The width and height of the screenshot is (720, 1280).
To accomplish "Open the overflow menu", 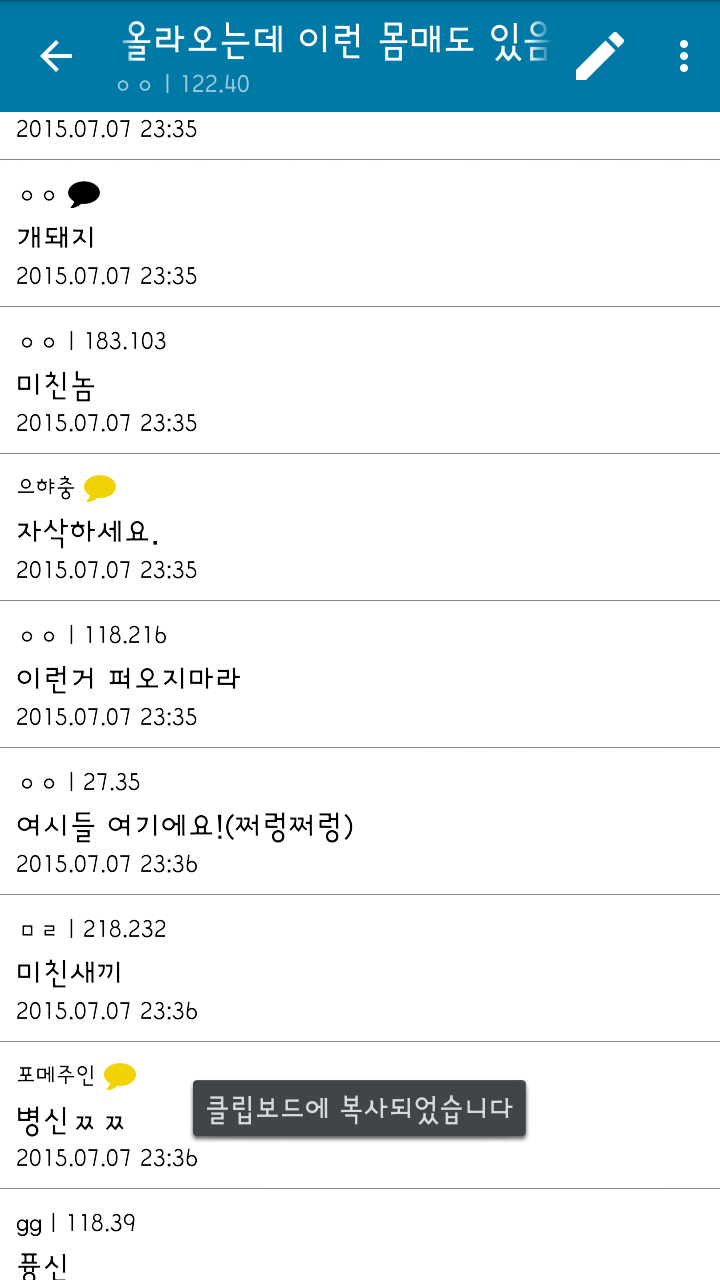I will [x=684, y=56].
